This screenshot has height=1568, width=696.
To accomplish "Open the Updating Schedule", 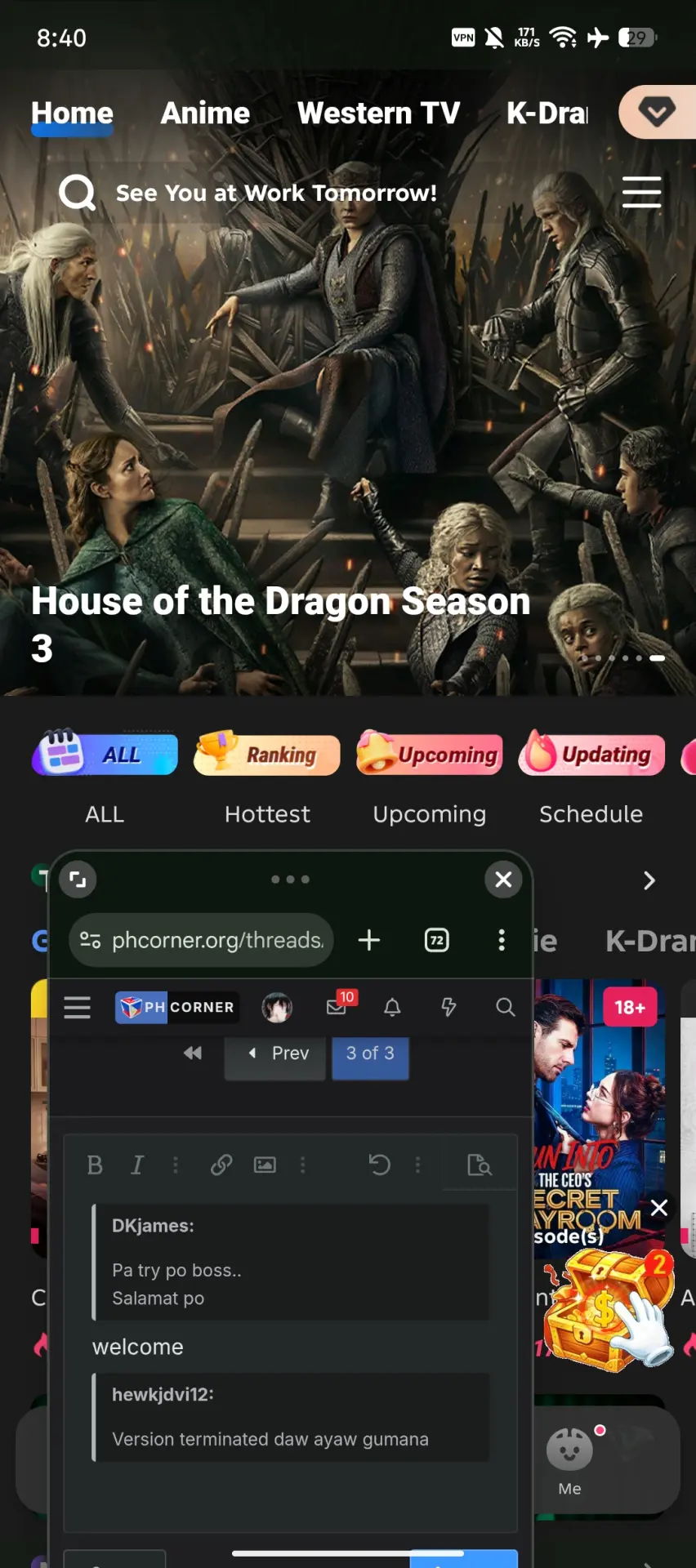I will pyautogui.click(x=591, y=752).
